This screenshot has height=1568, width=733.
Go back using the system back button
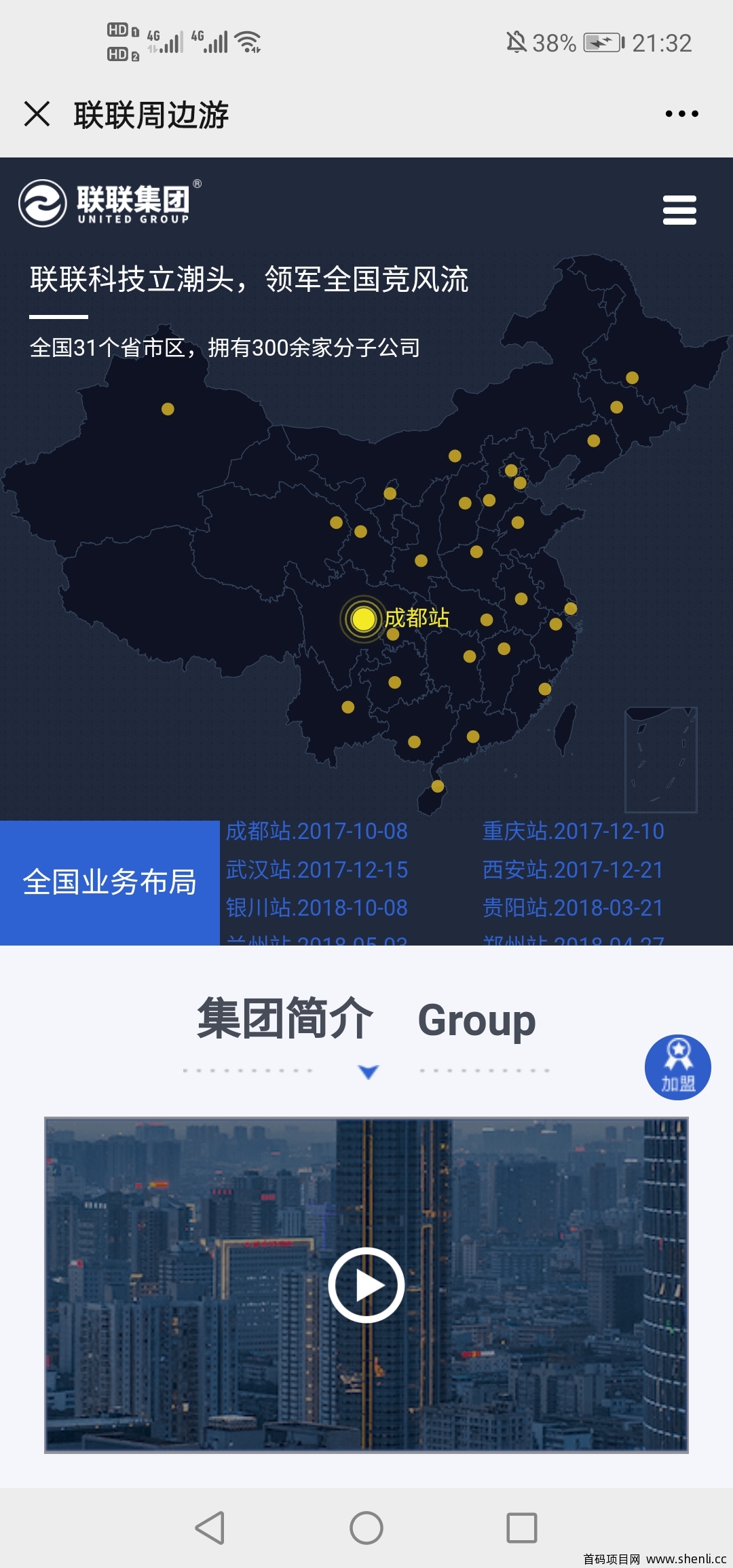pyautogui.click(x=210, y=1527)
